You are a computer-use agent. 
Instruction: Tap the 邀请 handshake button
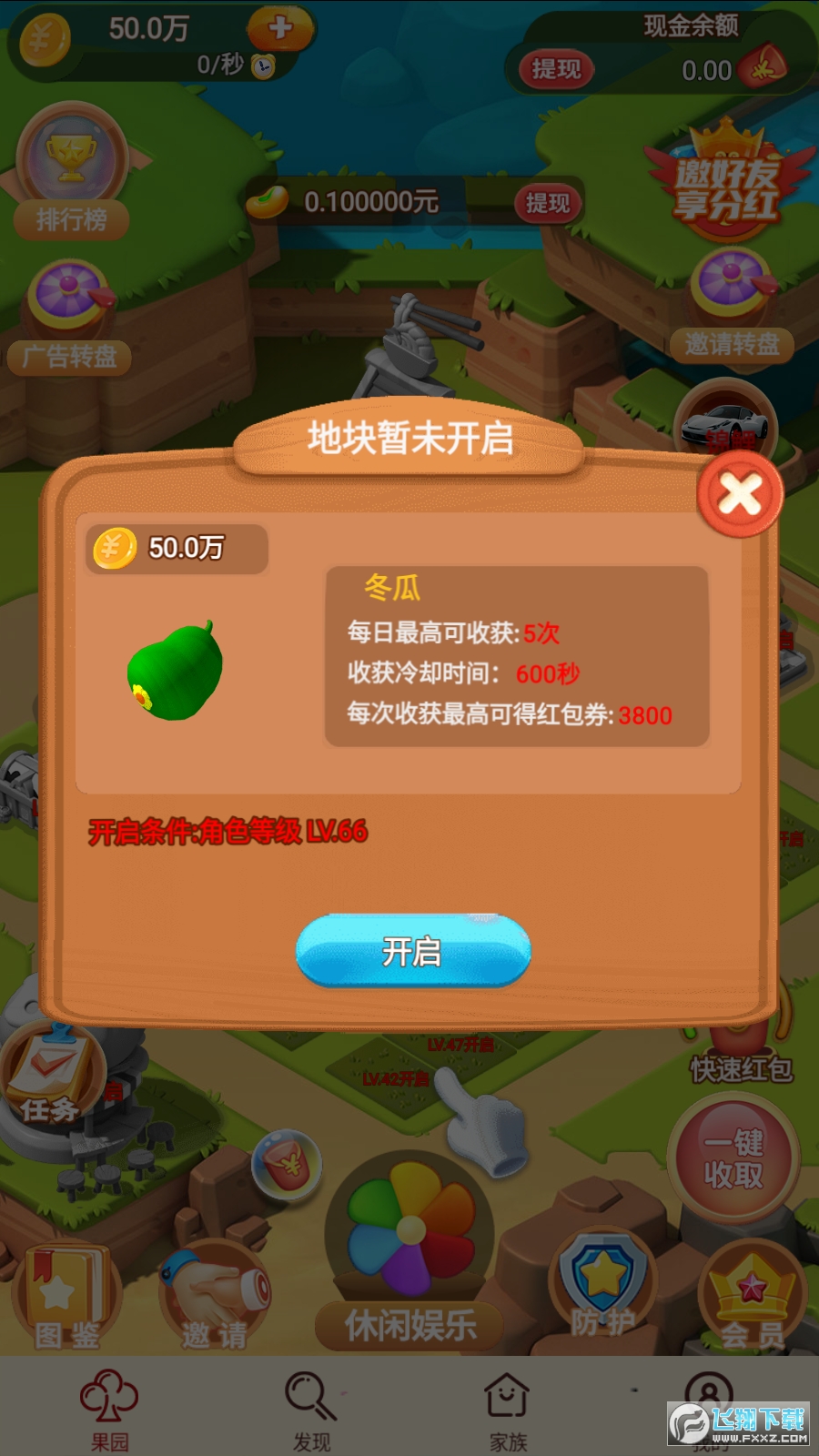click(x=215, y=1297)
